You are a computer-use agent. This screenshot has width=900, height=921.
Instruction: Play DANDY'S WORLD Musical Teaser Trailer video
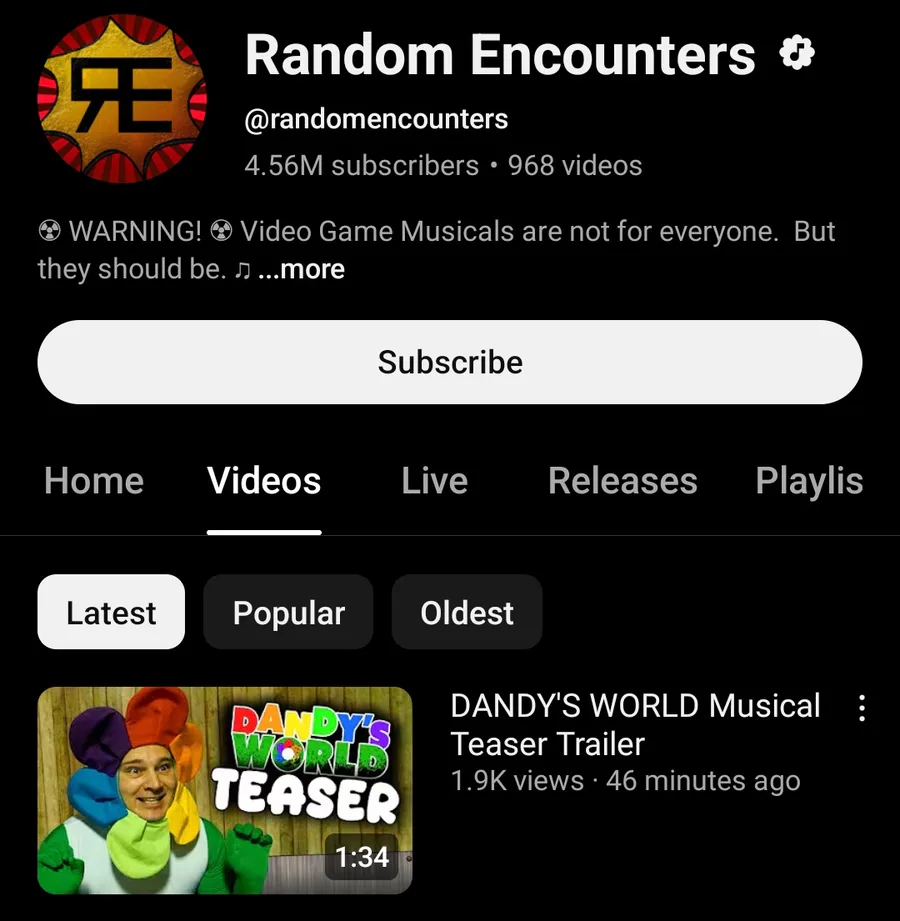225,790
